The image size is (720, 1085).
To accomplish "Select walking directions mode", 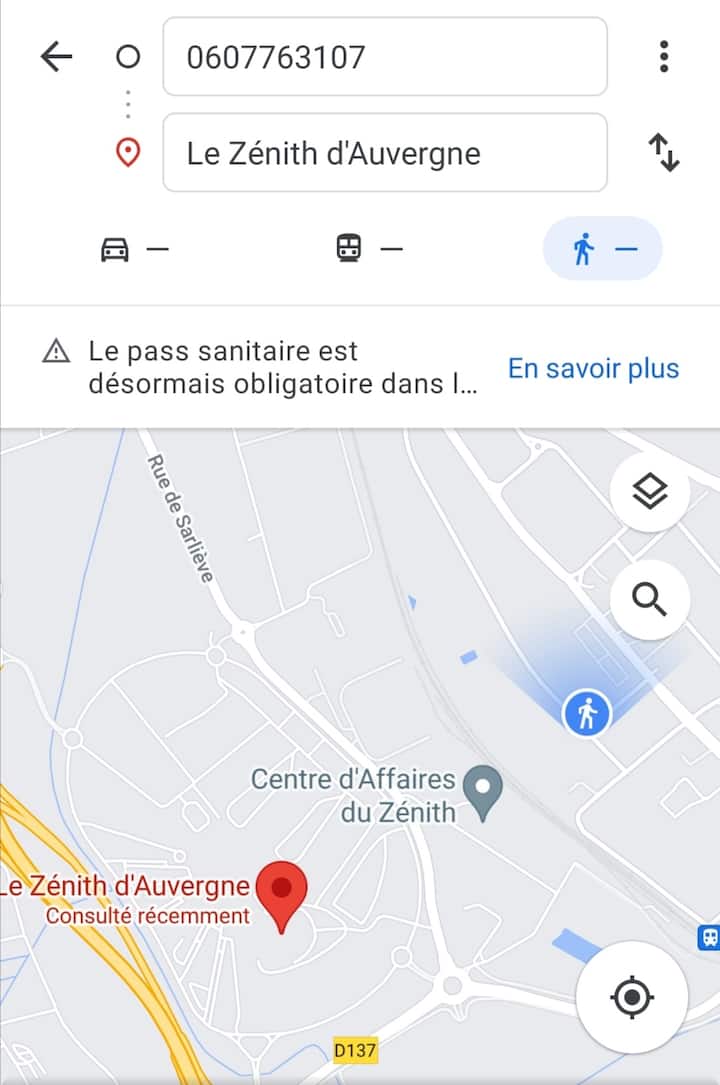I will 602,248.
